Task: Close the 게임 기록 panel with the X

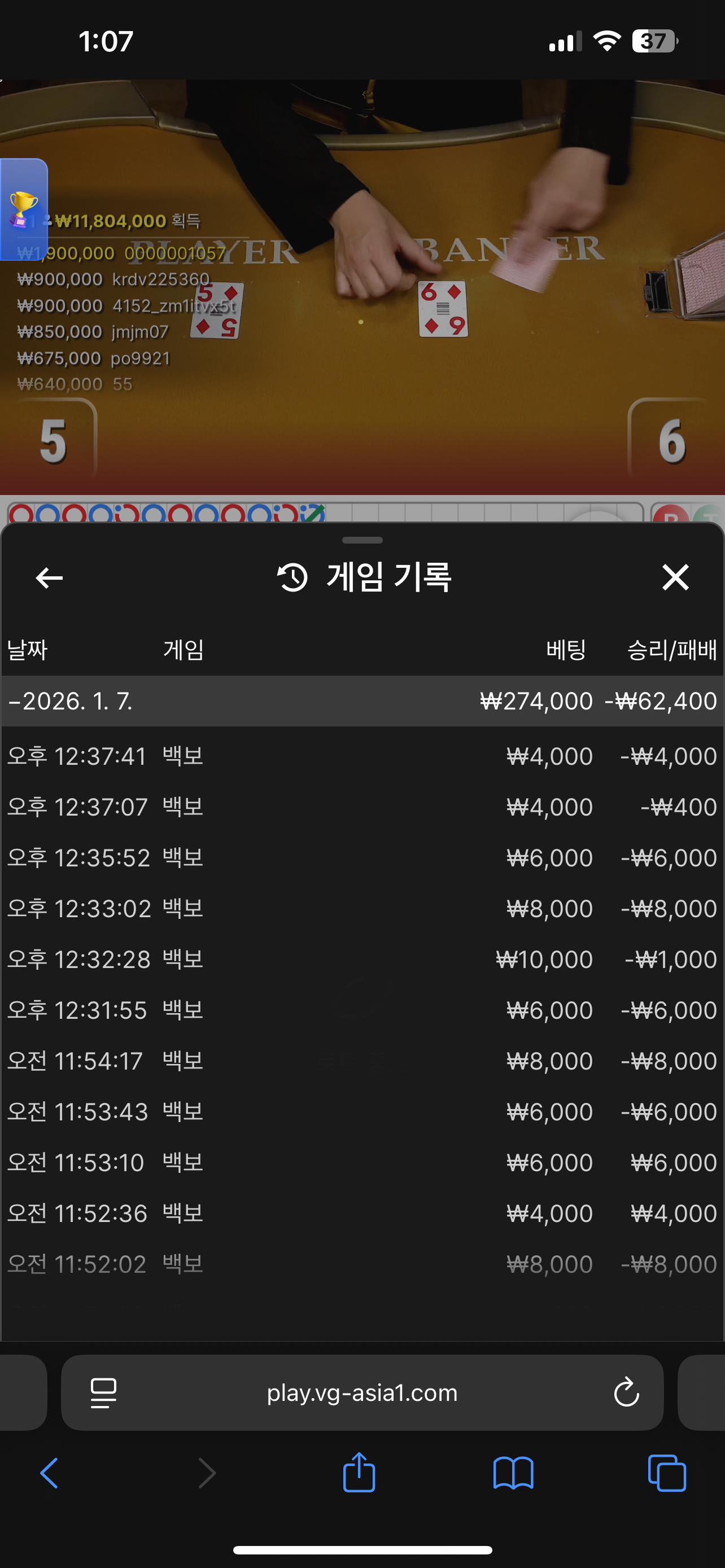Action: (x=675, y=577)
